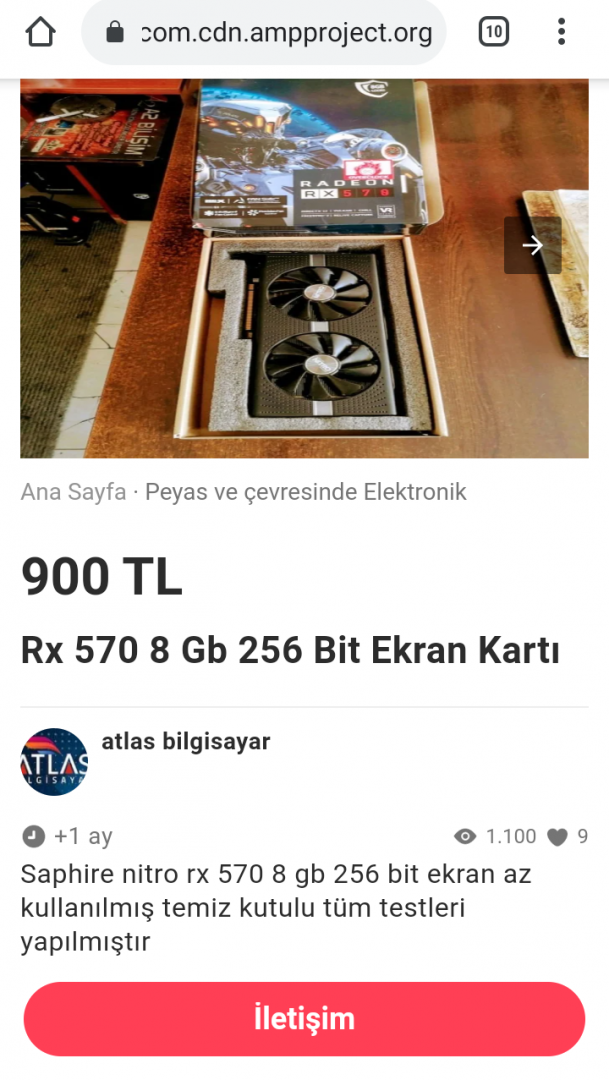The width and height of the screenshot is (609, 1080).
Task: Like this listing with the heart
Action: tap(557, 837)
